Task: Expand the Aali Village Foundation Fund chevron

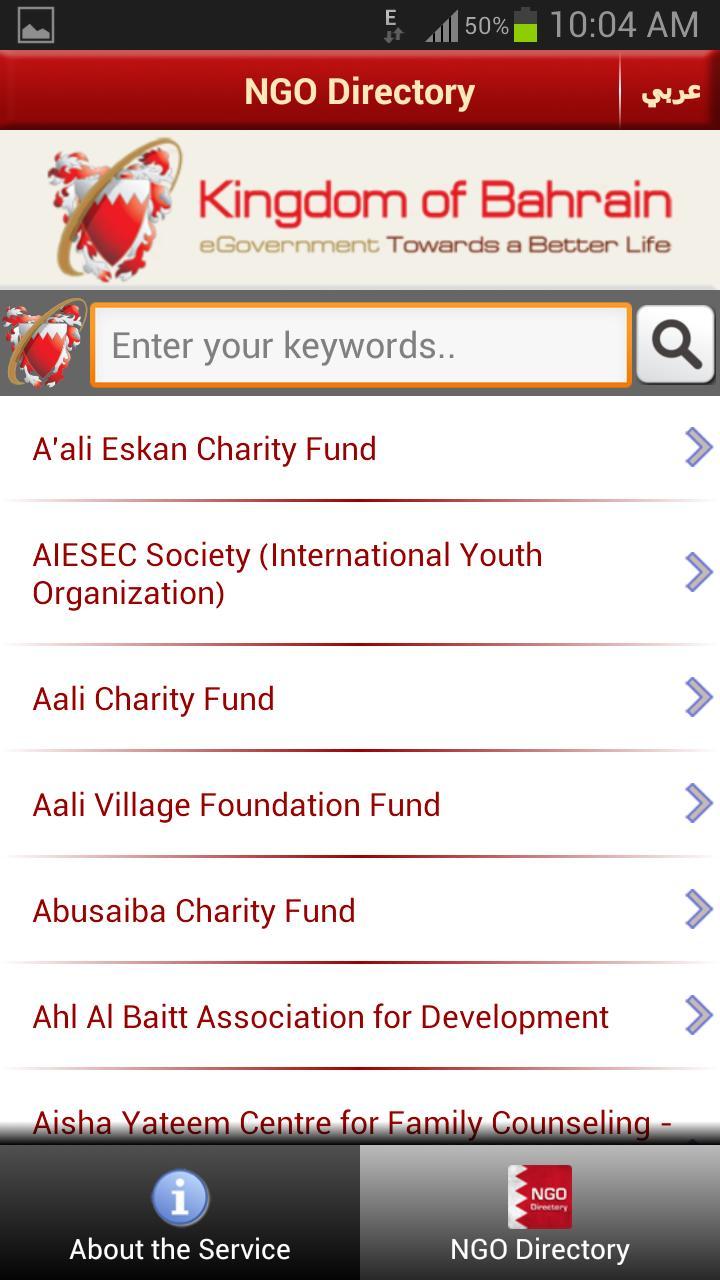Action: pyautogui.click(x=698, y=803)
